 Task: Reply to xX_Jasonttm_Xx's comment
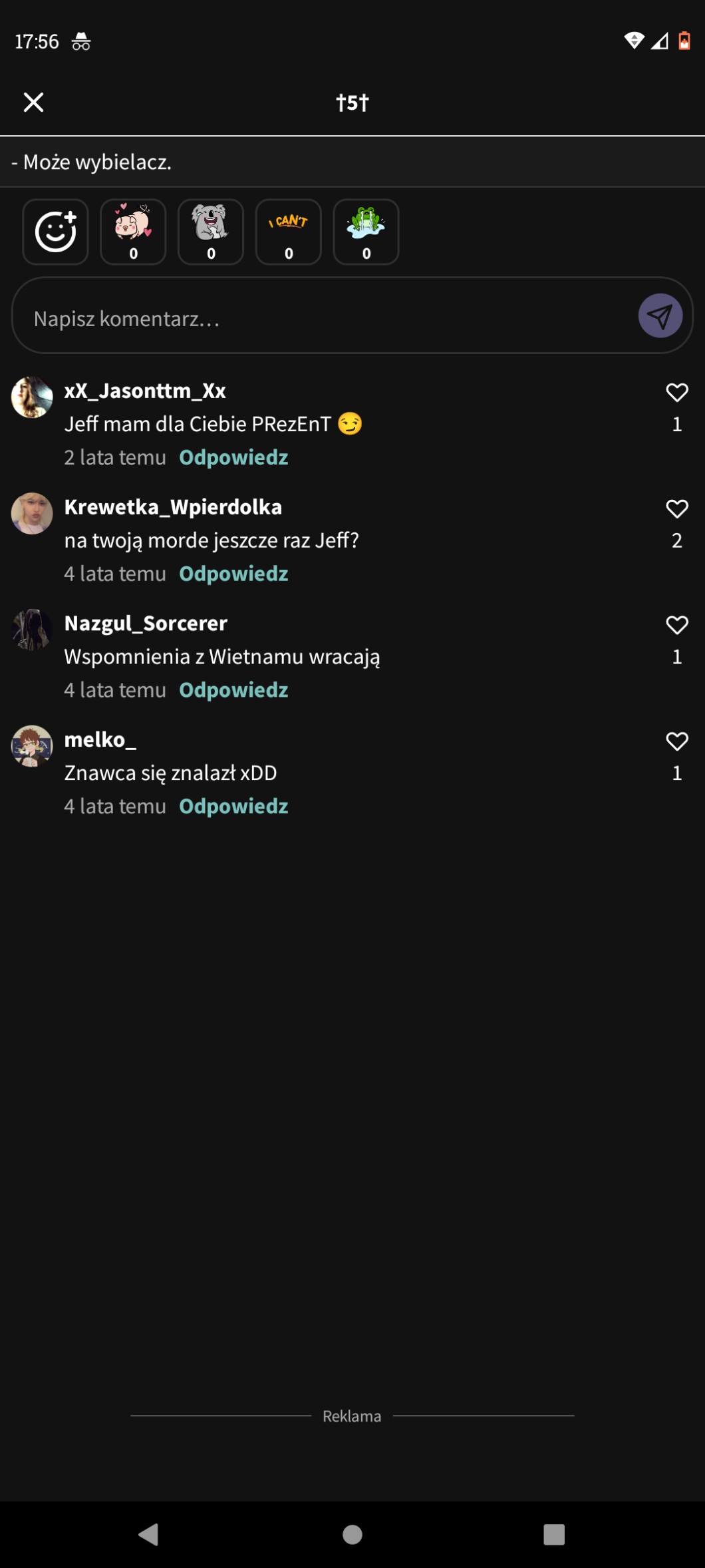(233, 458)
